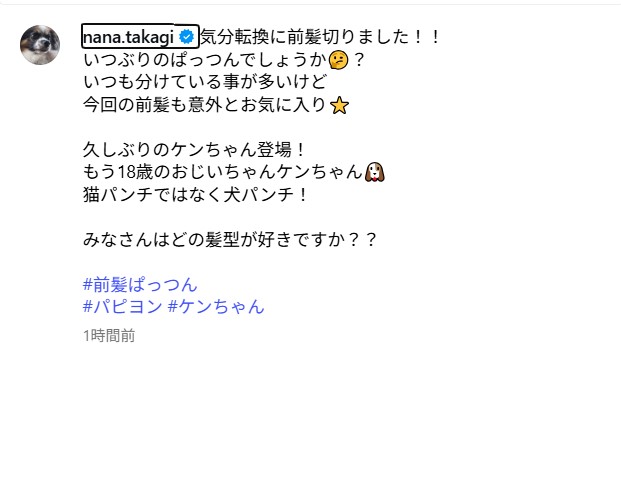
Task: Open the hashtag #パピヨン
Action: 122,306
